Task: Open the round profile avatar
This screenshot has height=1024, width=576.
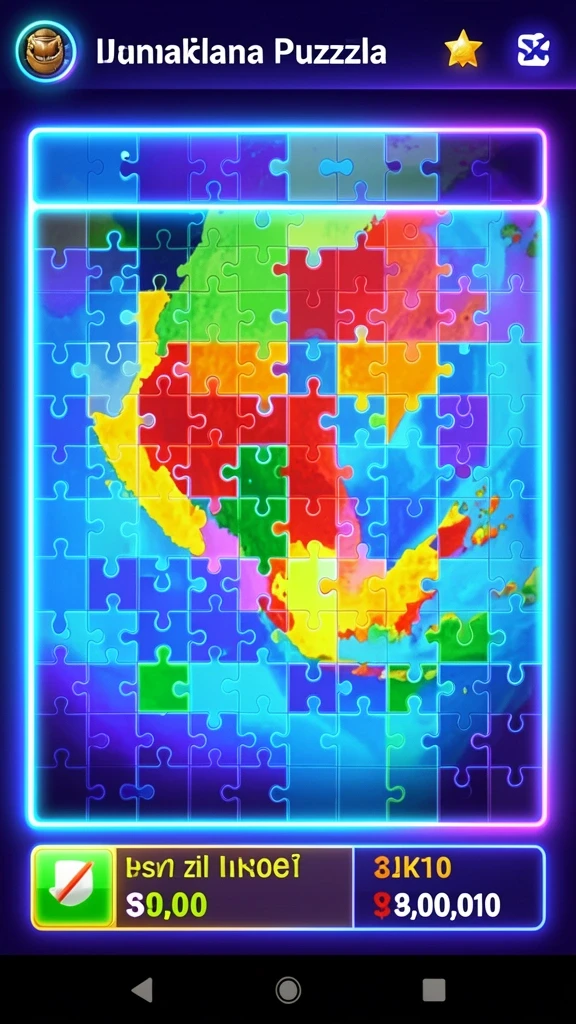Action: coord(46,52)
